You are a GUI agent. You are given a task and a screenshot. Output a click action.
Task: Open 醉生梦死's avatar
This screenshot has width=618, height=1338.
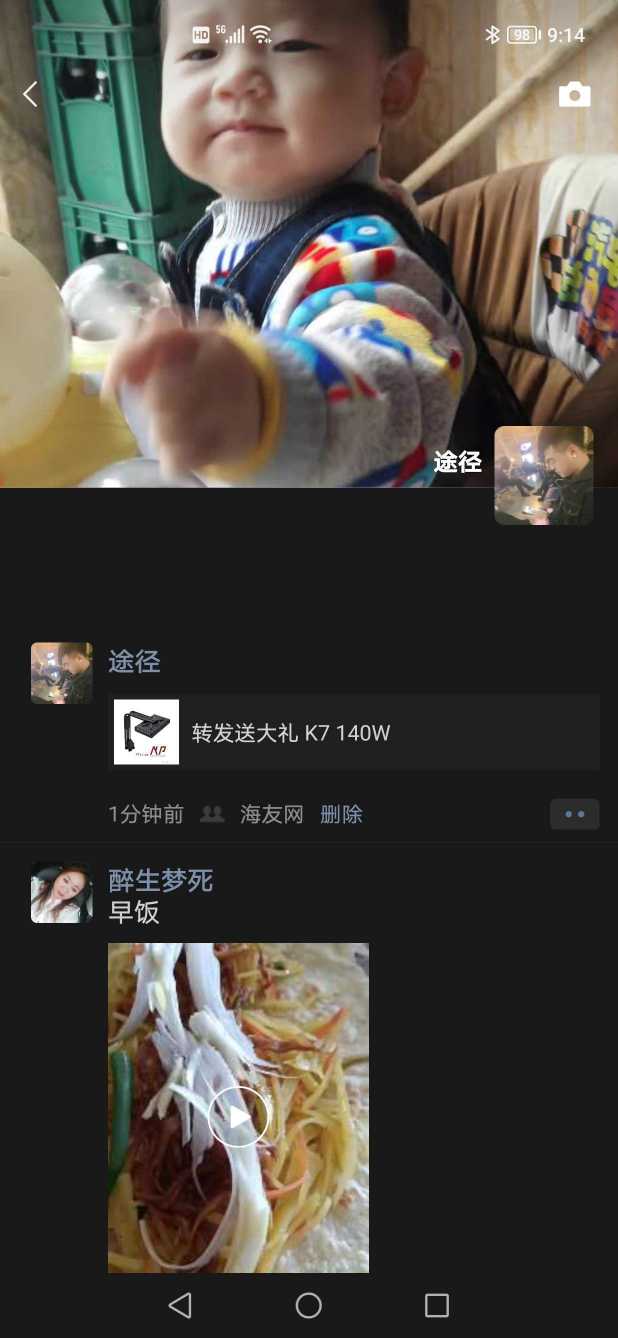(62, 893)
